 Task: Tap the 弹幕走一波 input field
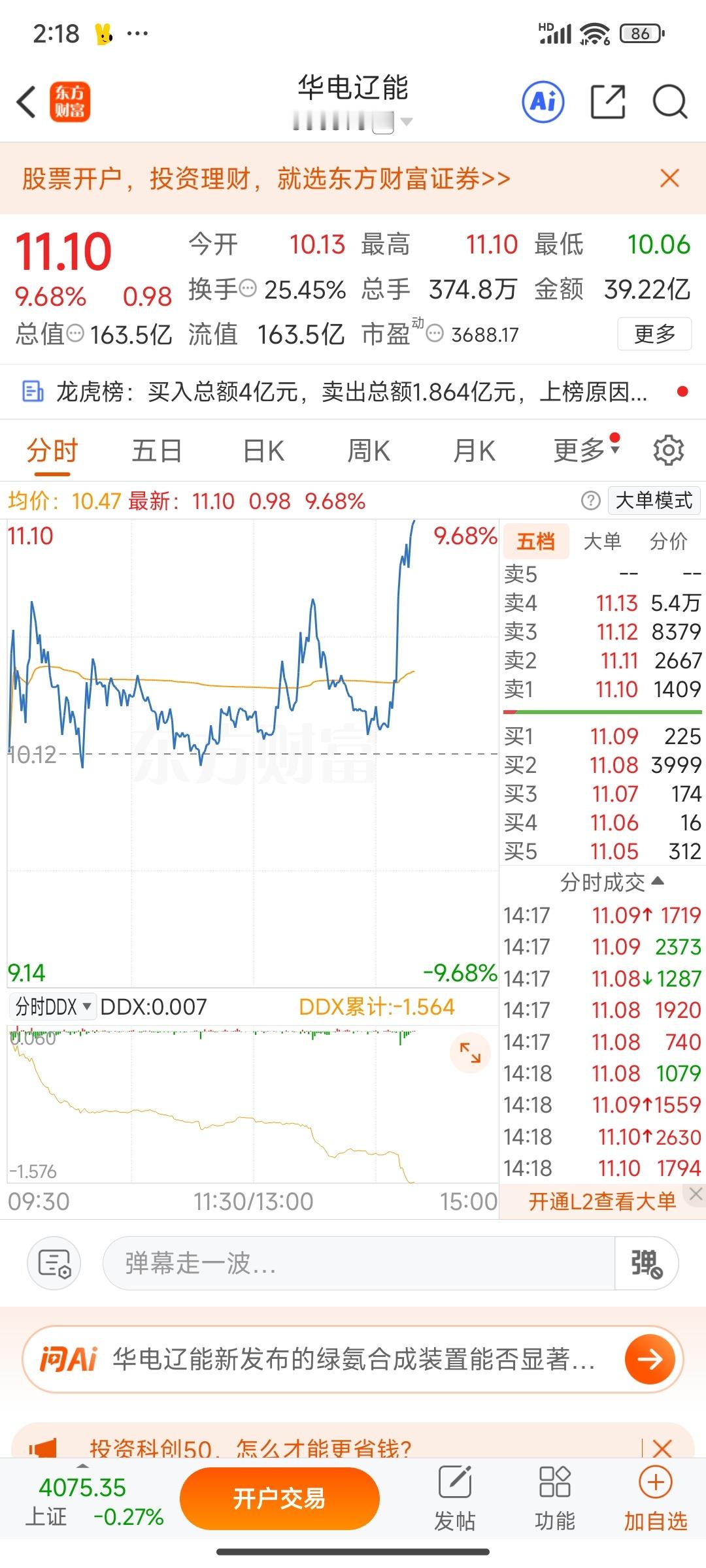(327, 1262)
